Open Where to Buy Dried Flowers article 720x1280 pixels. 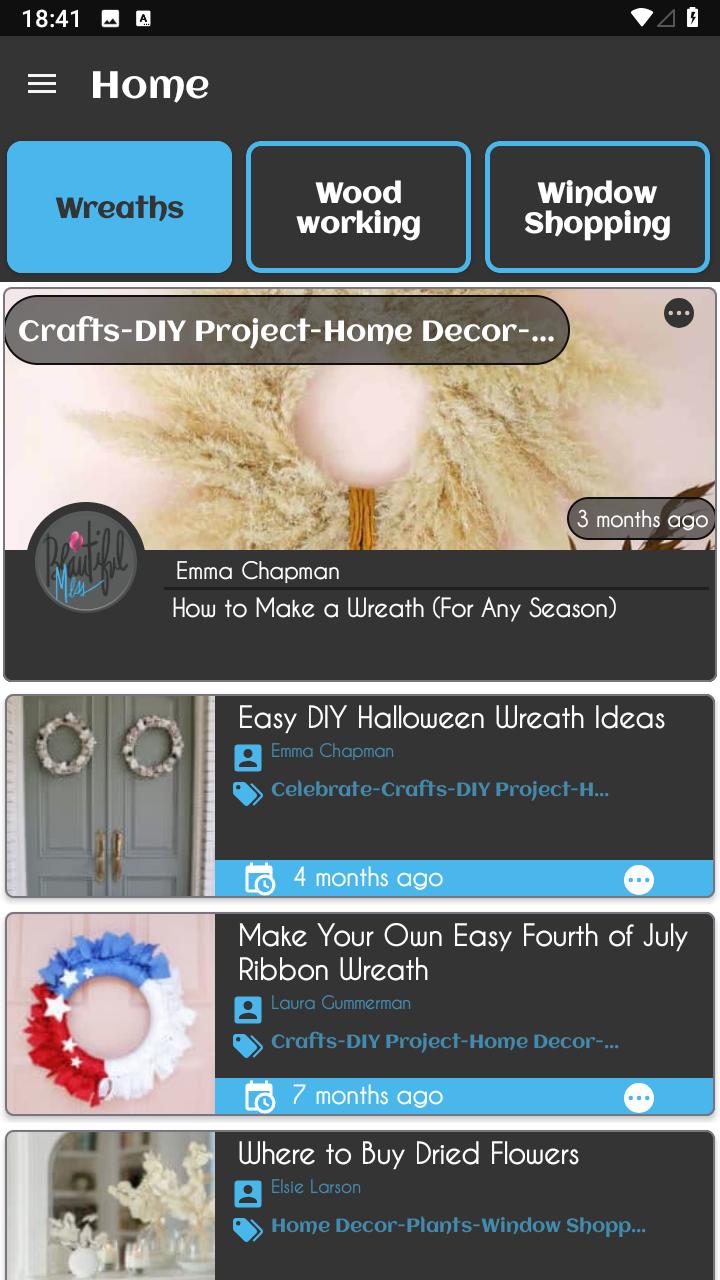pos(408,1153)
